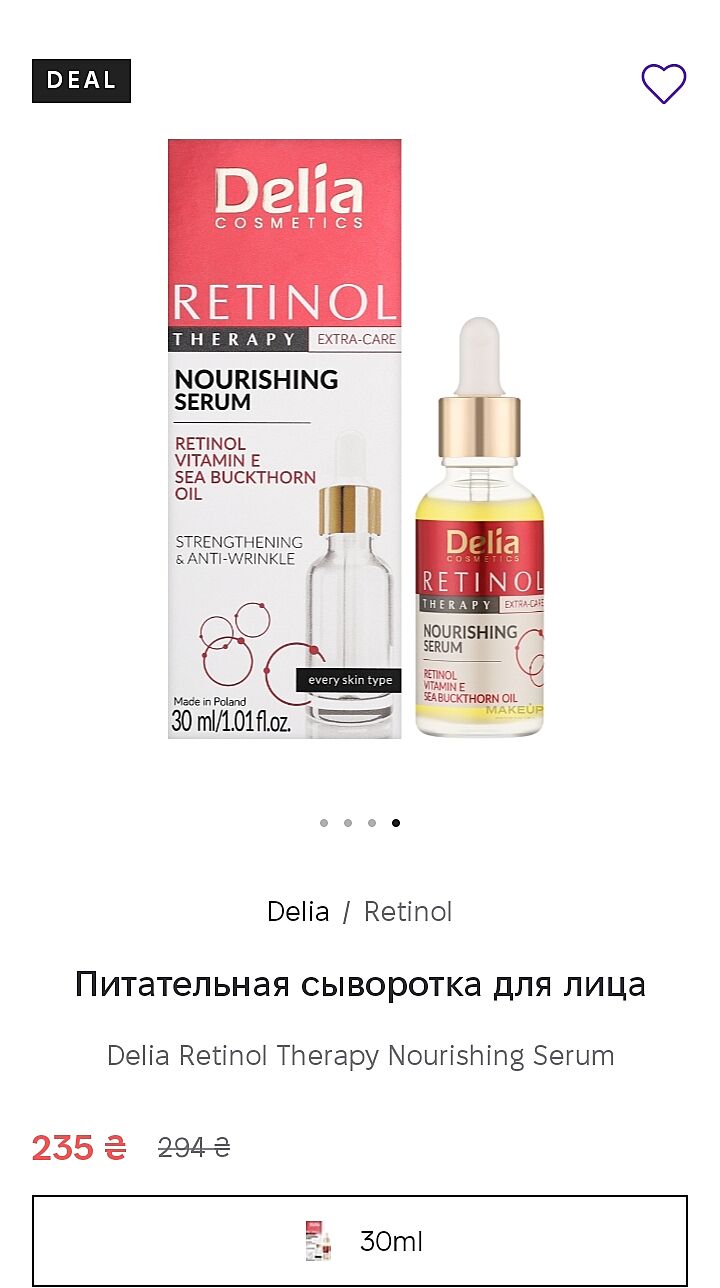The width and height of the screenshot is (720, 1288).
Task: Jump to the first image indicator dot
Action: pos(324,823)
